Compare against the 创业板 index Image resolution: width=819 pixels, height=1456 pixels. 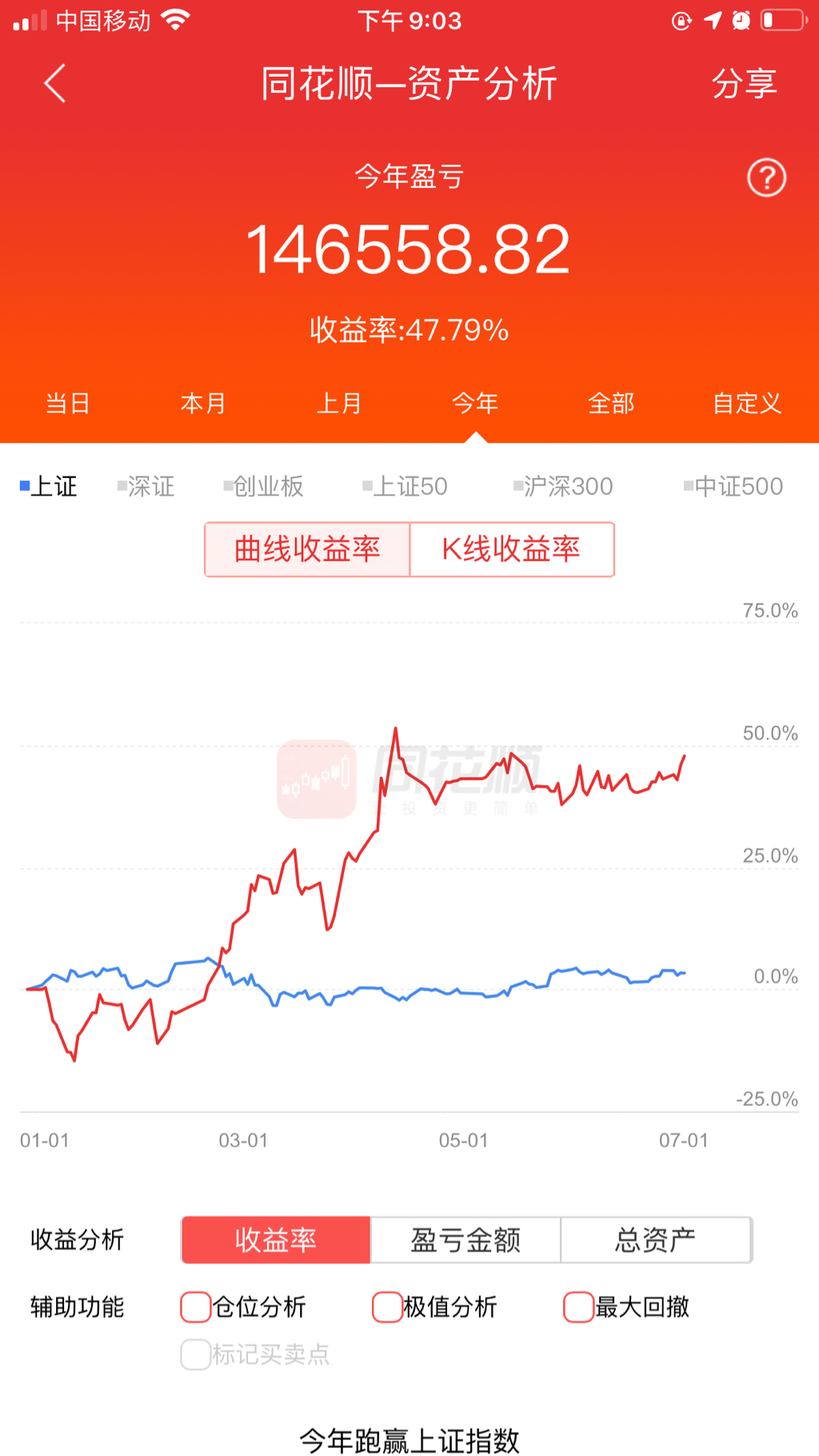[264, 486]
